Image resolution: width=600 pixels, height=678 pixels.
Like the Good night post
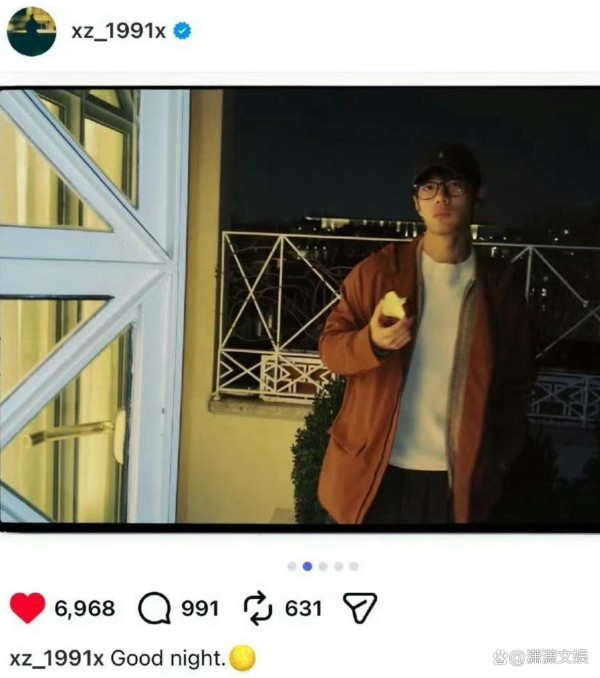[x=28, y=607]
